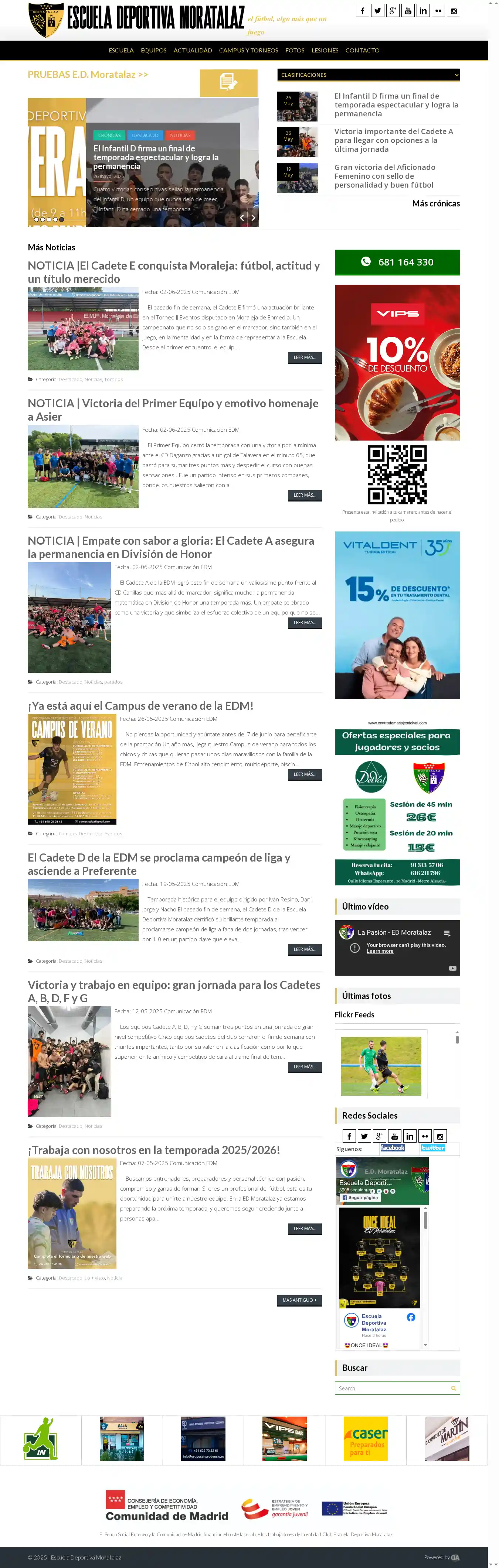The width and height of the screenshot is (499, 1568).
Task: Tap Learn more in the video player
Action: 380,951
